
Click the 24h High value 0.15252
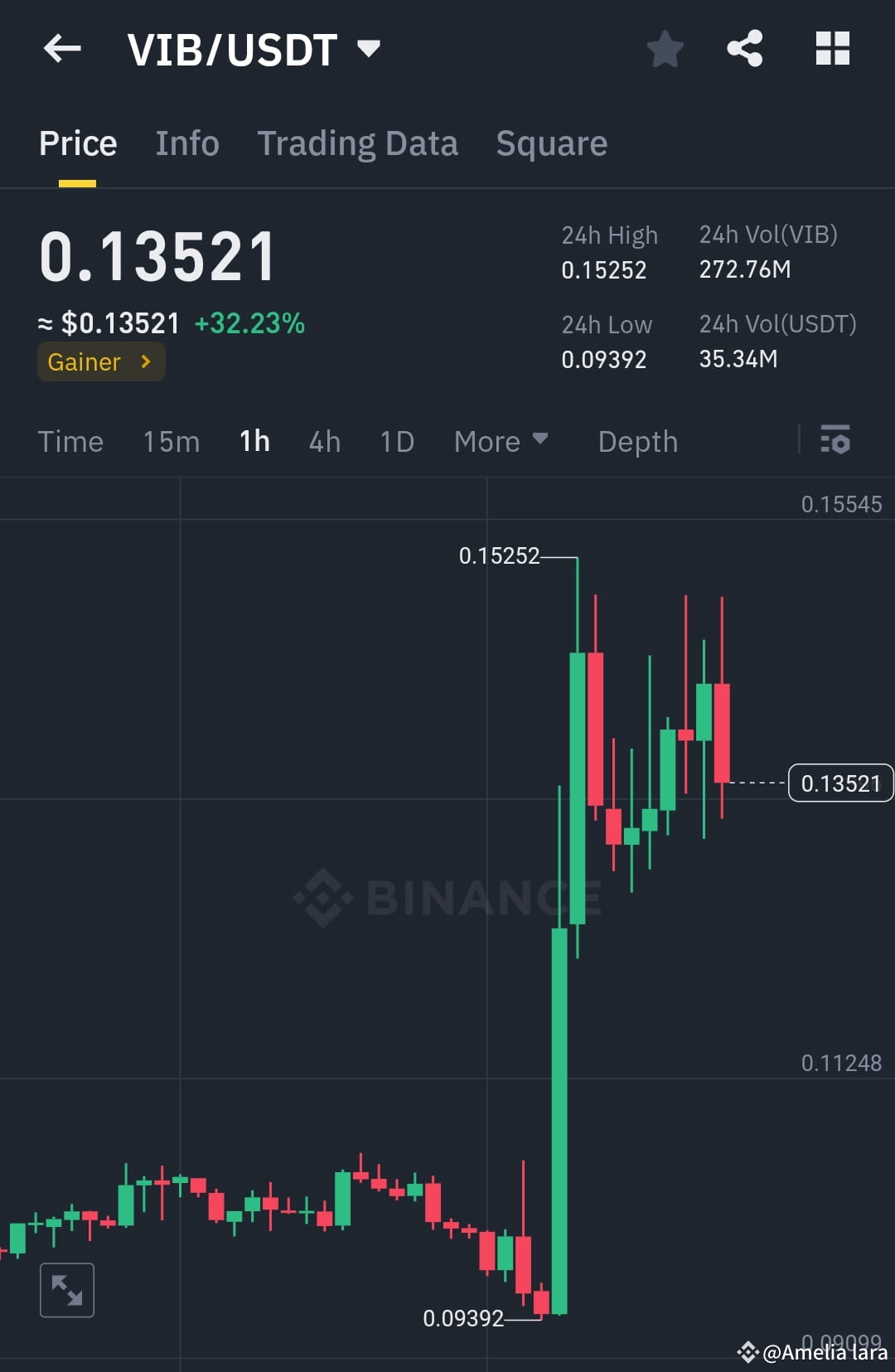604,269
